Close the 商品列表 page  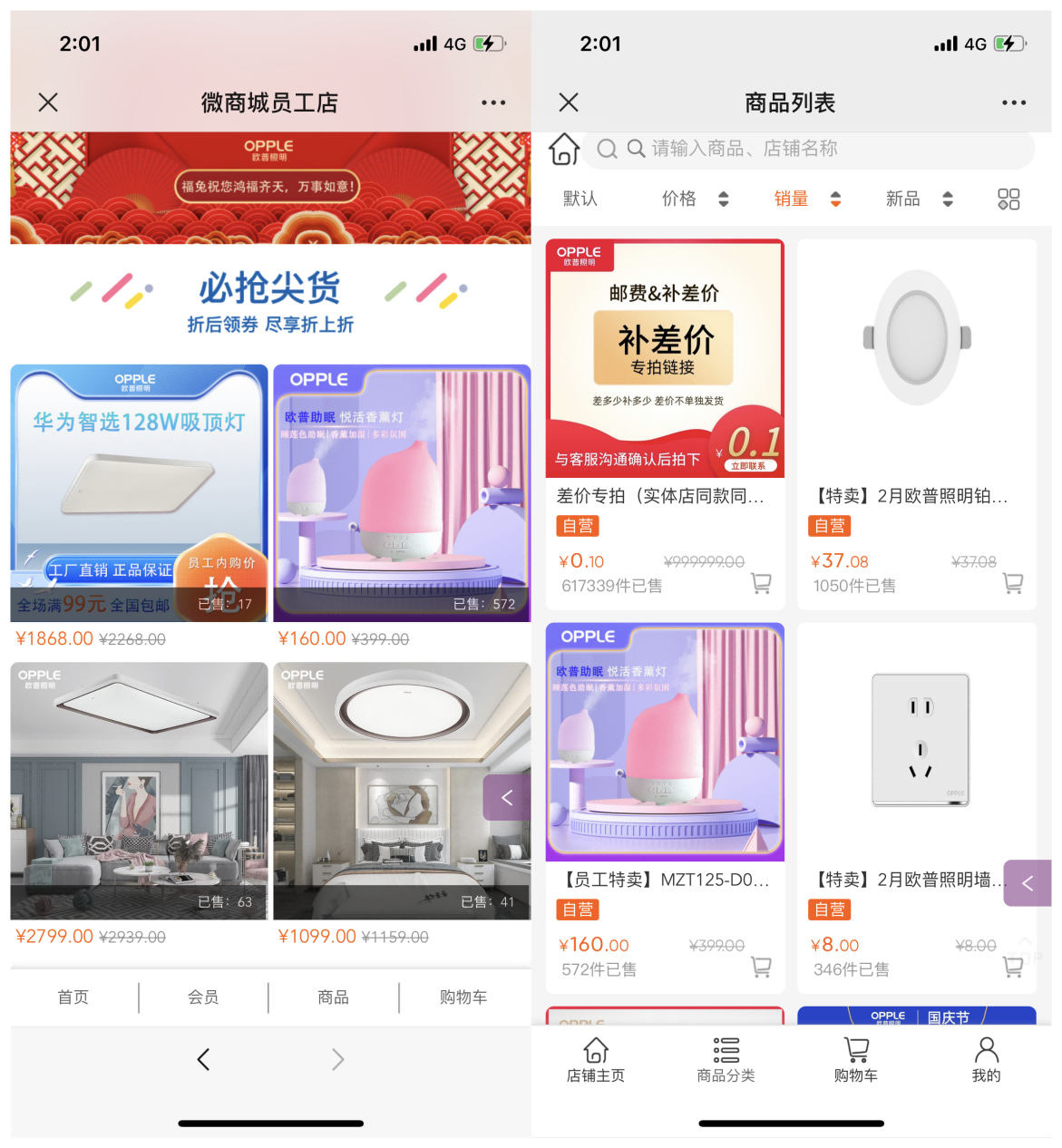click(569, 102)
